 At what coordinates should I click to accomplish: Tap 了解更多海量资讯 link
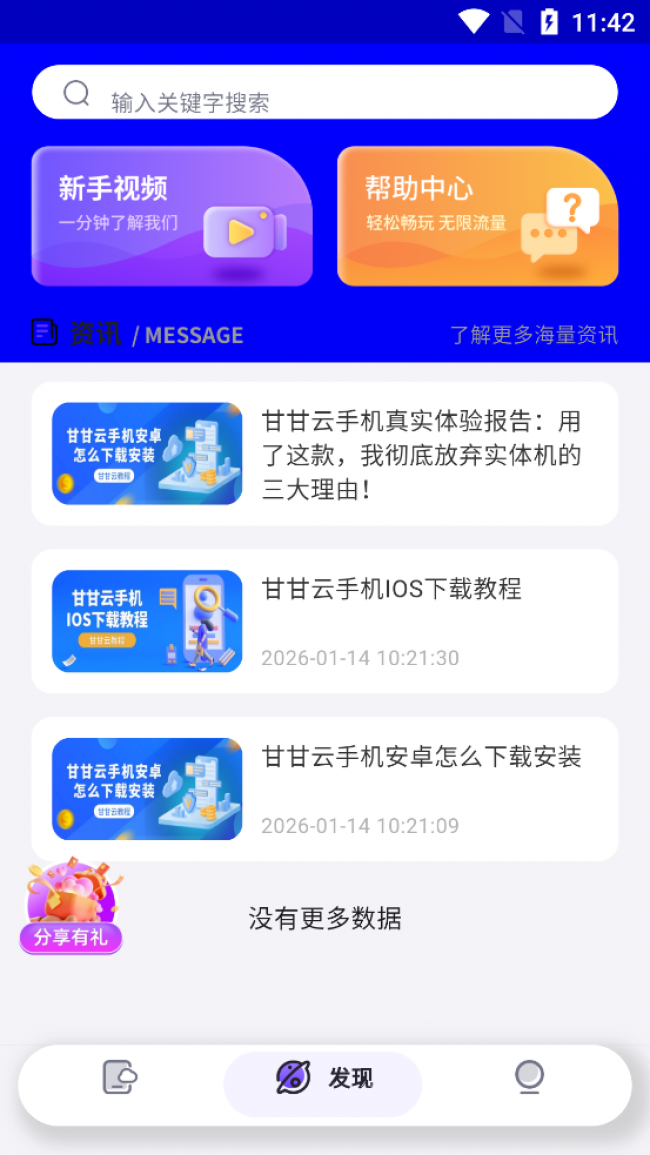tap(533, 335)
